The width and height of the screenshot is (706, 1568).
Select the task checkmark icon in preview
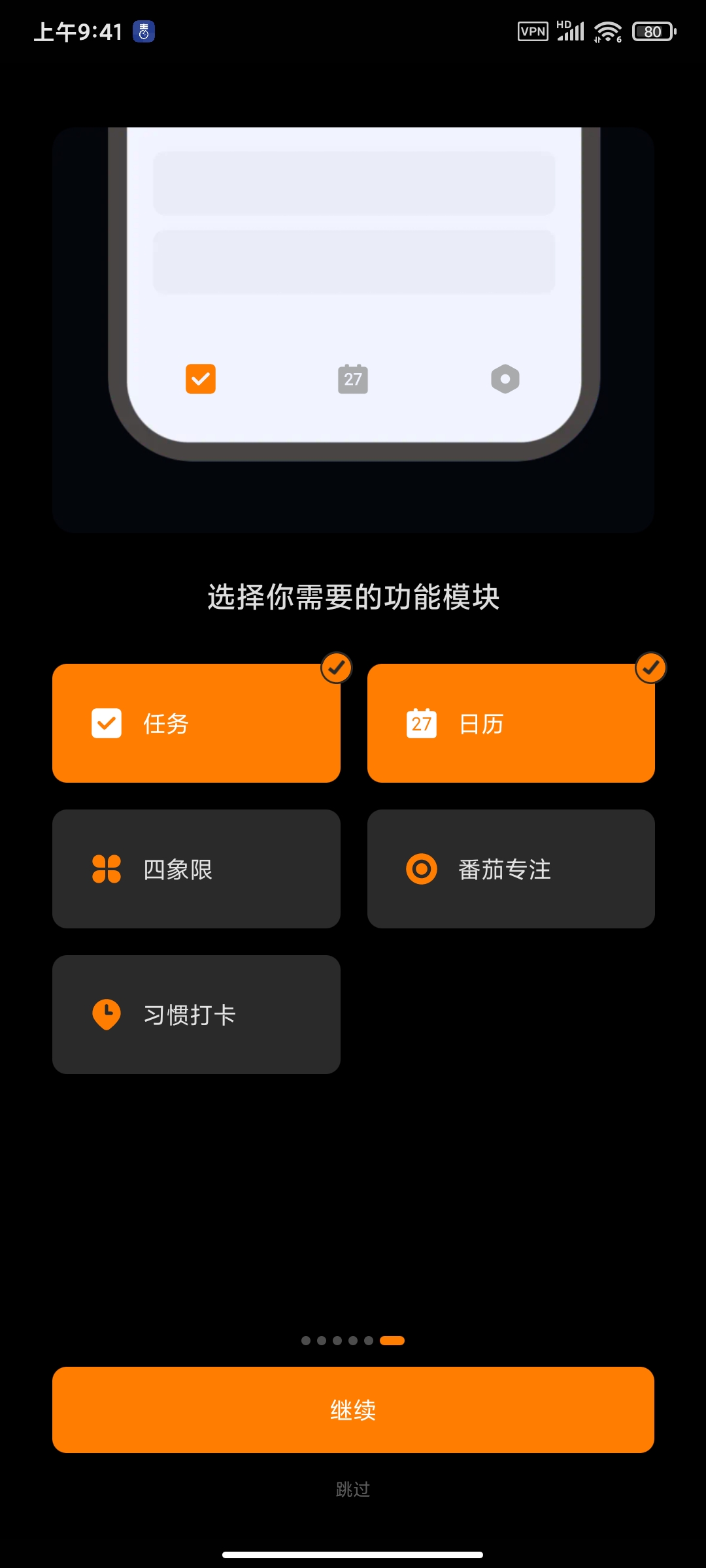click(200, 378)
